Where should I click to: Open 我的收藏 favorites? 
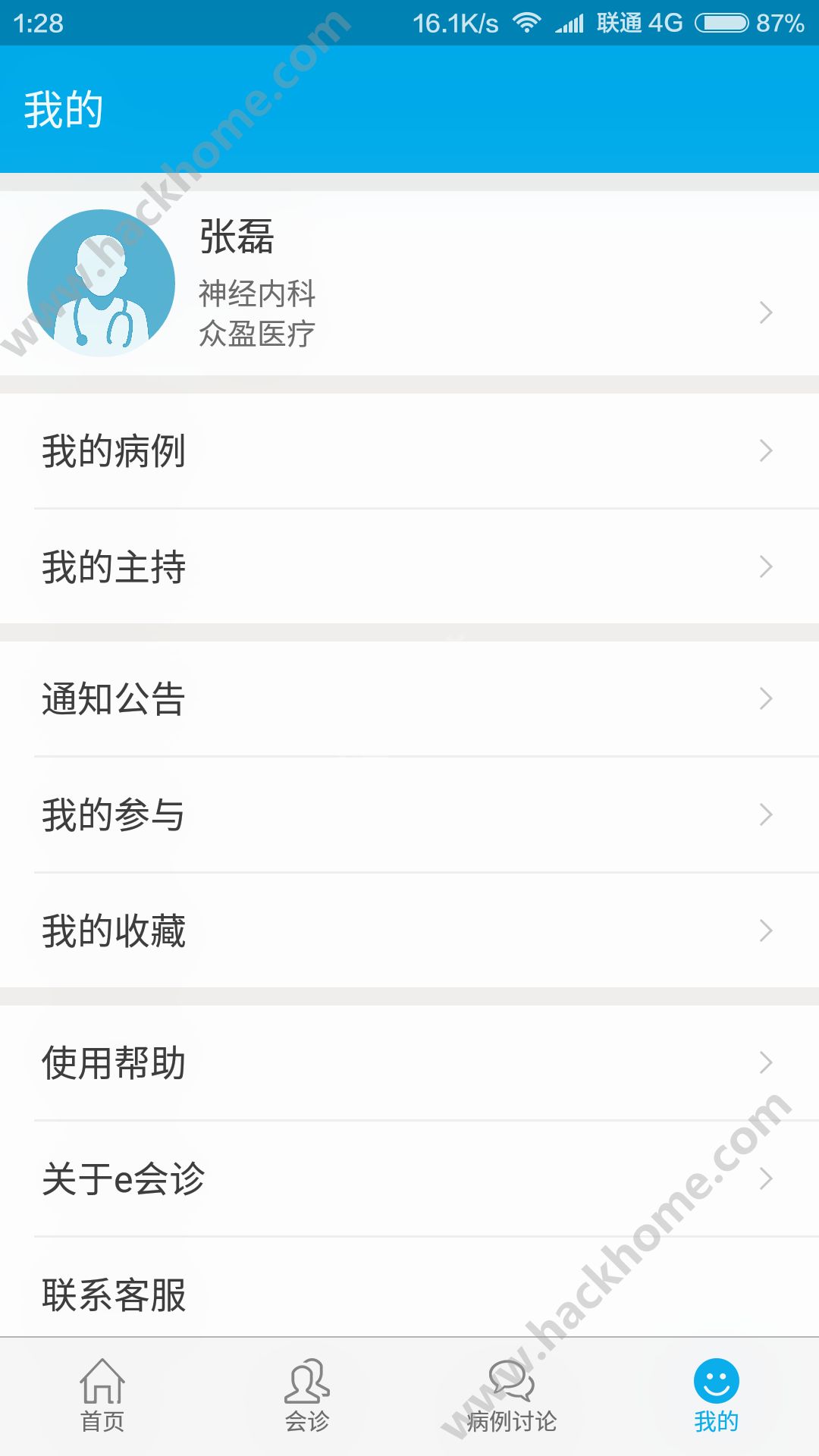point(409,930)
